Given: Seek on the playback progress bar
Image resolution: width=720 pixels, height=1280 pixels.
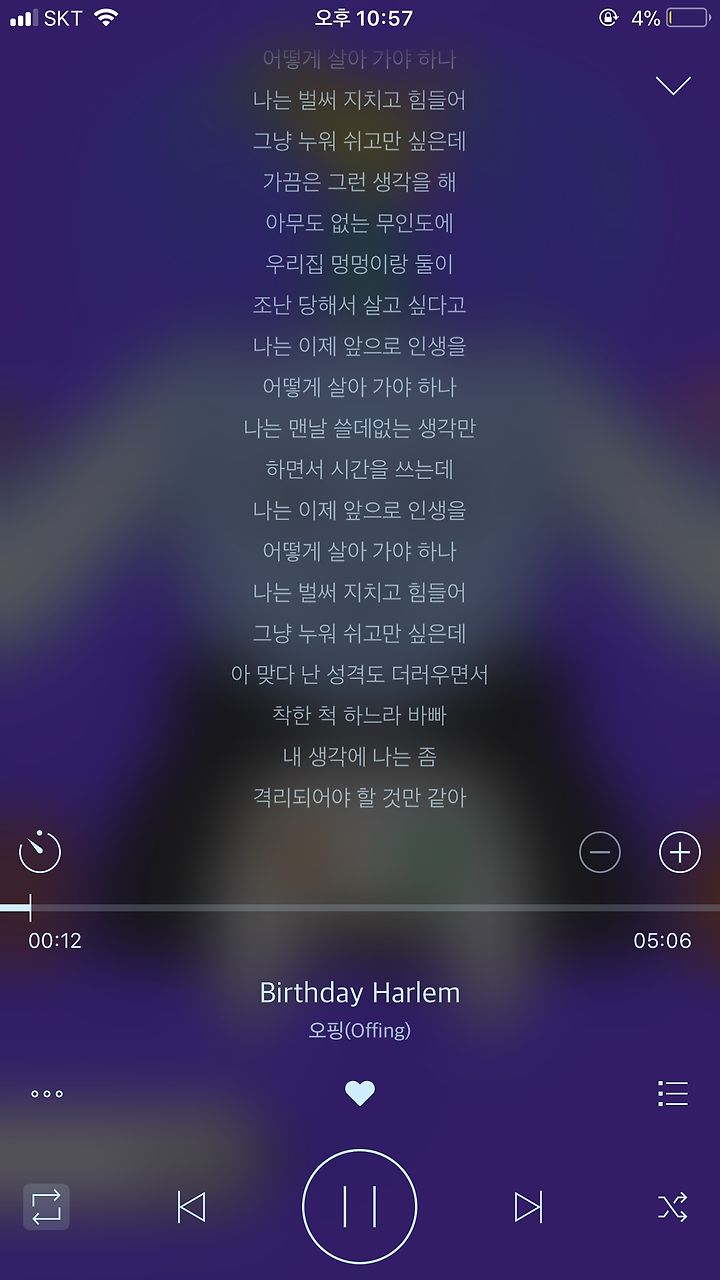Looking at the screenshot, I should (360, 908).
